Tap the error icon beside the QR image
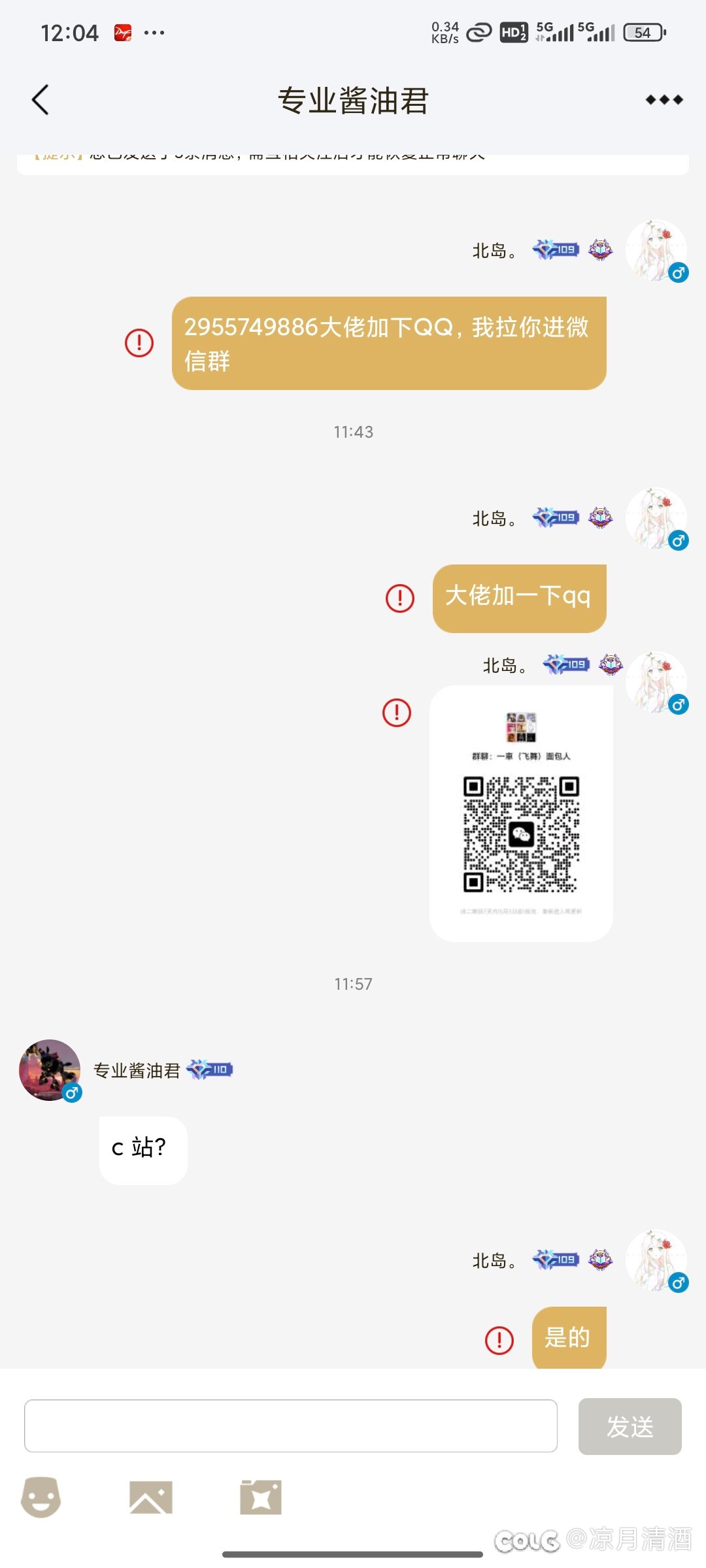The height and width of the screenshot is (1568, 706). click(x=397, y=712)
